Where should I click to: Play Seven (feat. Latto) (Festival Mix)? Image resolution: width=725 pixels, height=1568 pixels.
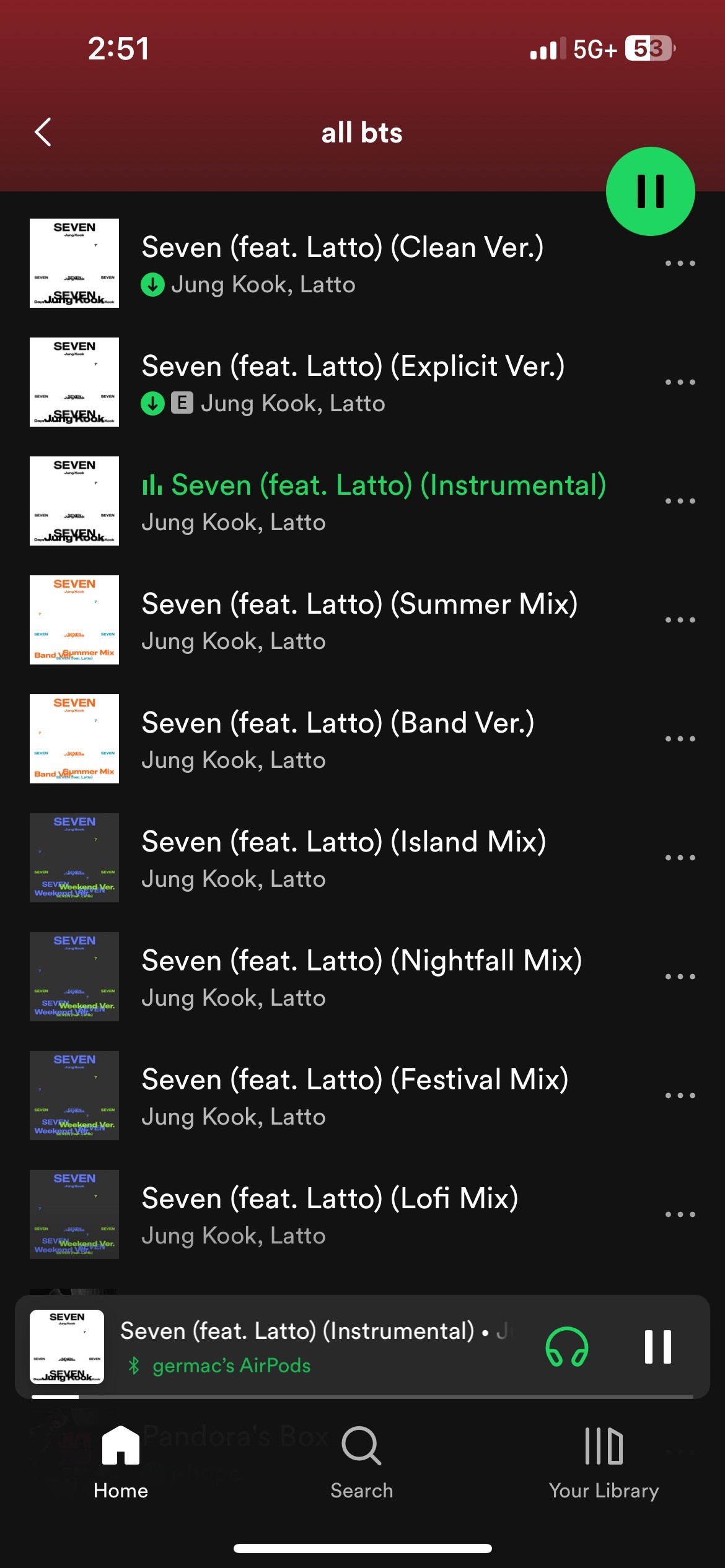tap(355, 1080)
